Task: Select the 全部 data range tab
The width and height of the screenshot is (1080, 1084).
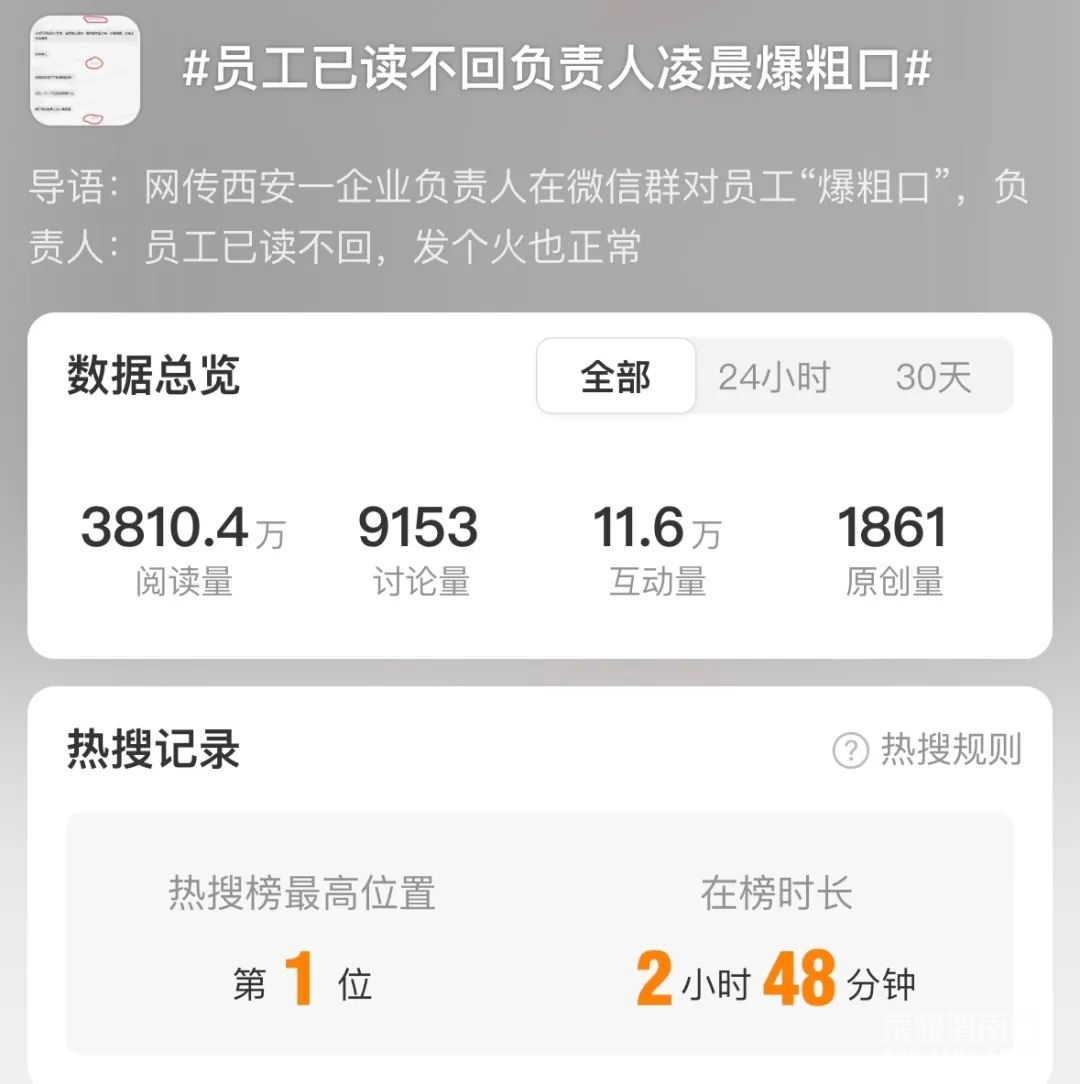Action: click(616, 376)
